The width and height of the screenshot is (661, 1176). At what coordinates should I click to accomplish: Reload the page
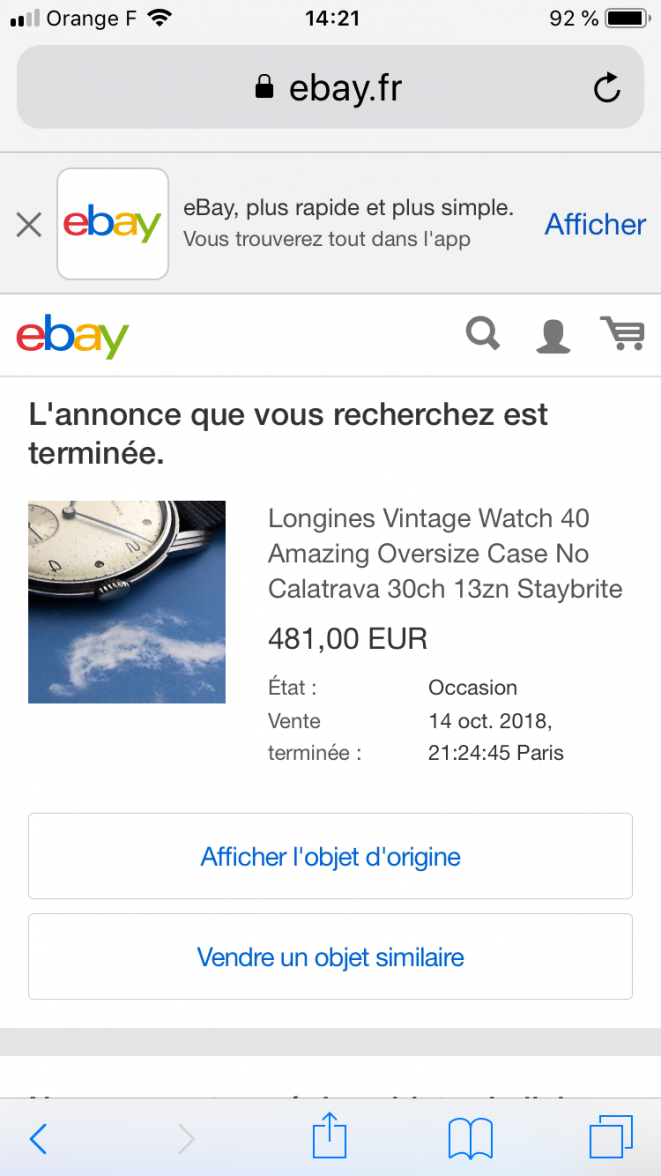click(607, 89)
